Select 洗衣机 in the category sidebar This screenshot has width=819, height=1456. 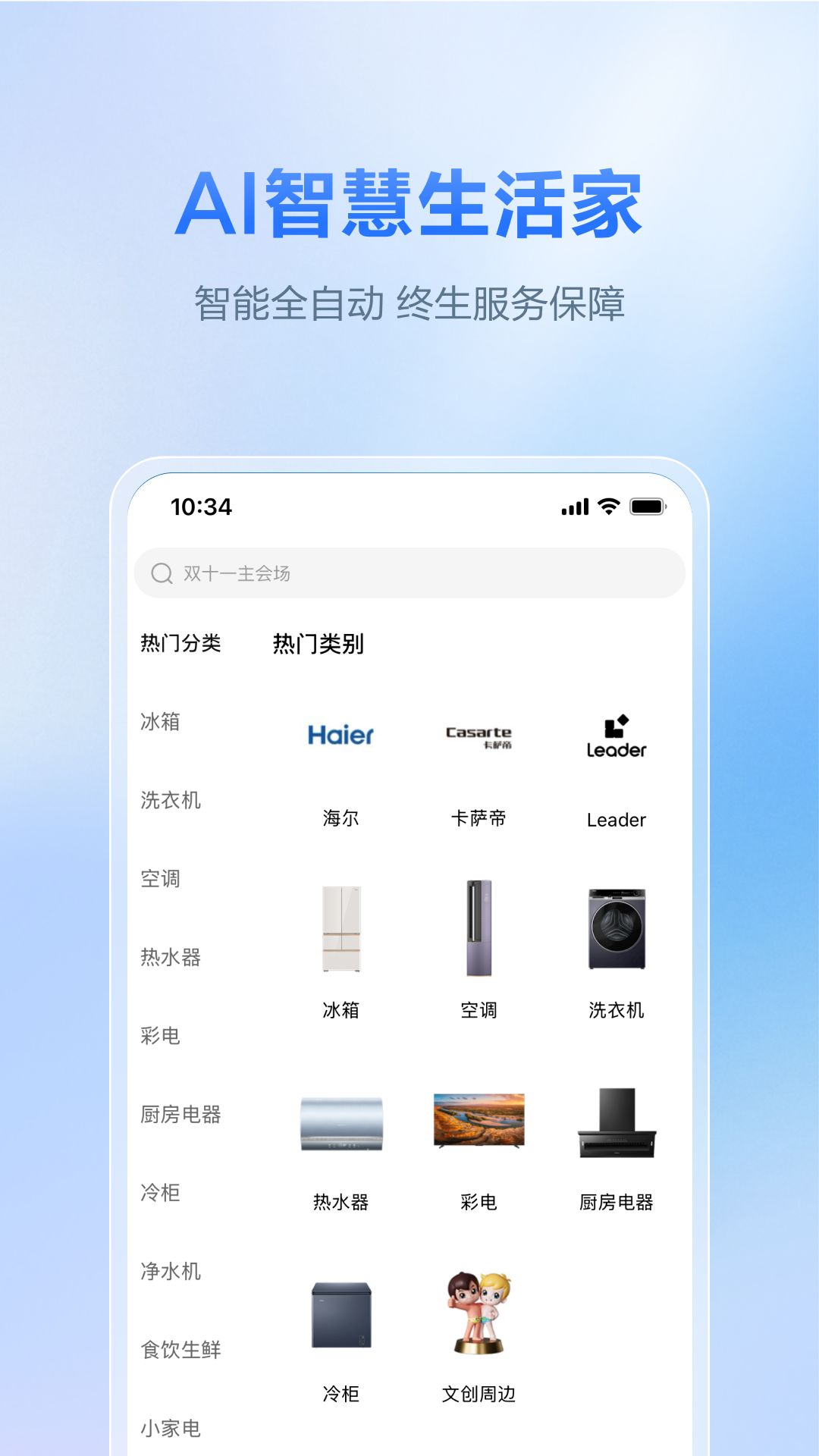click(x=170, y=800)
